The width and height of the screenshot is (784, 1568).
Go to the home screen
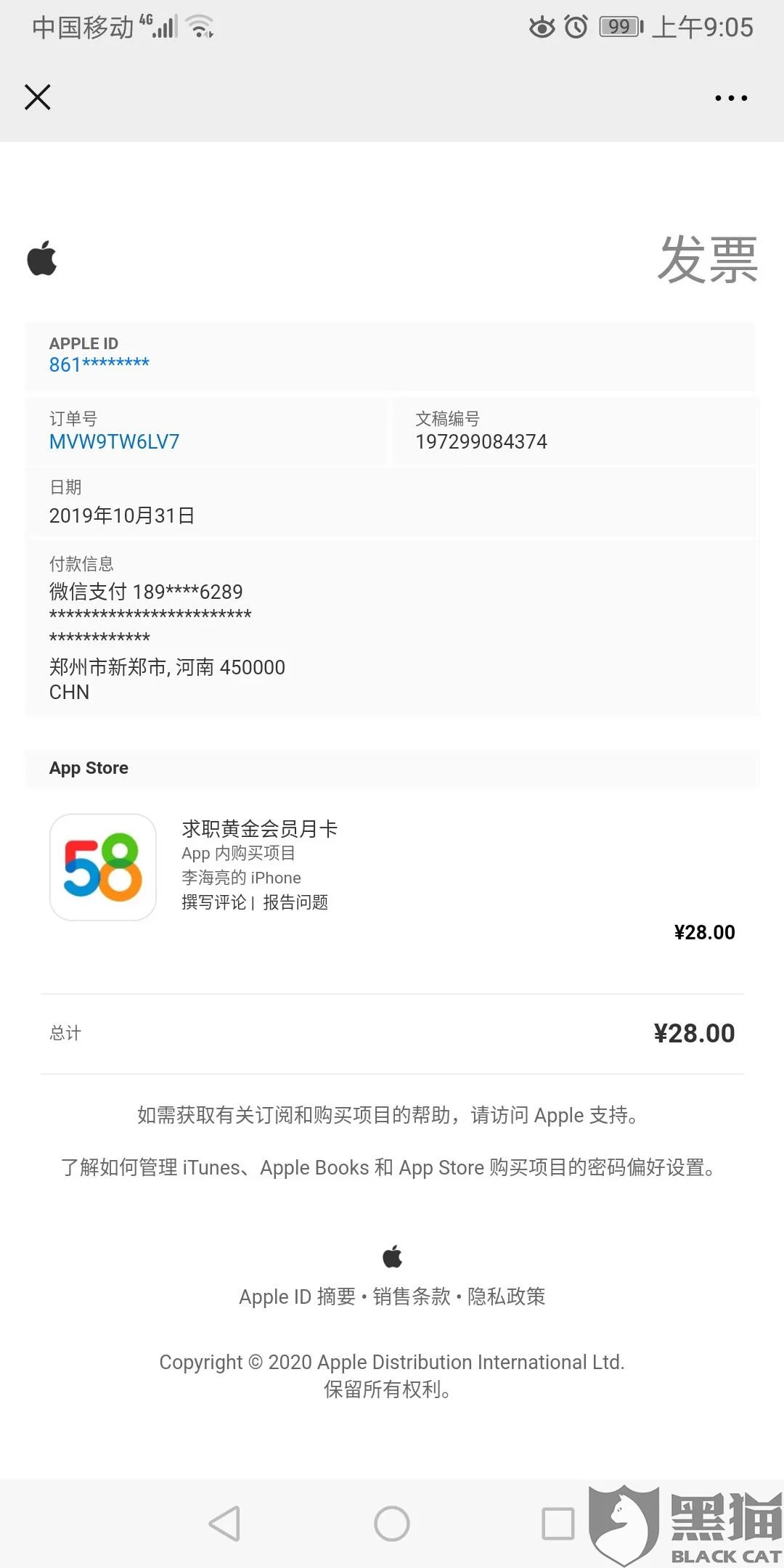pyautogui.click(x=392, y=1523)
